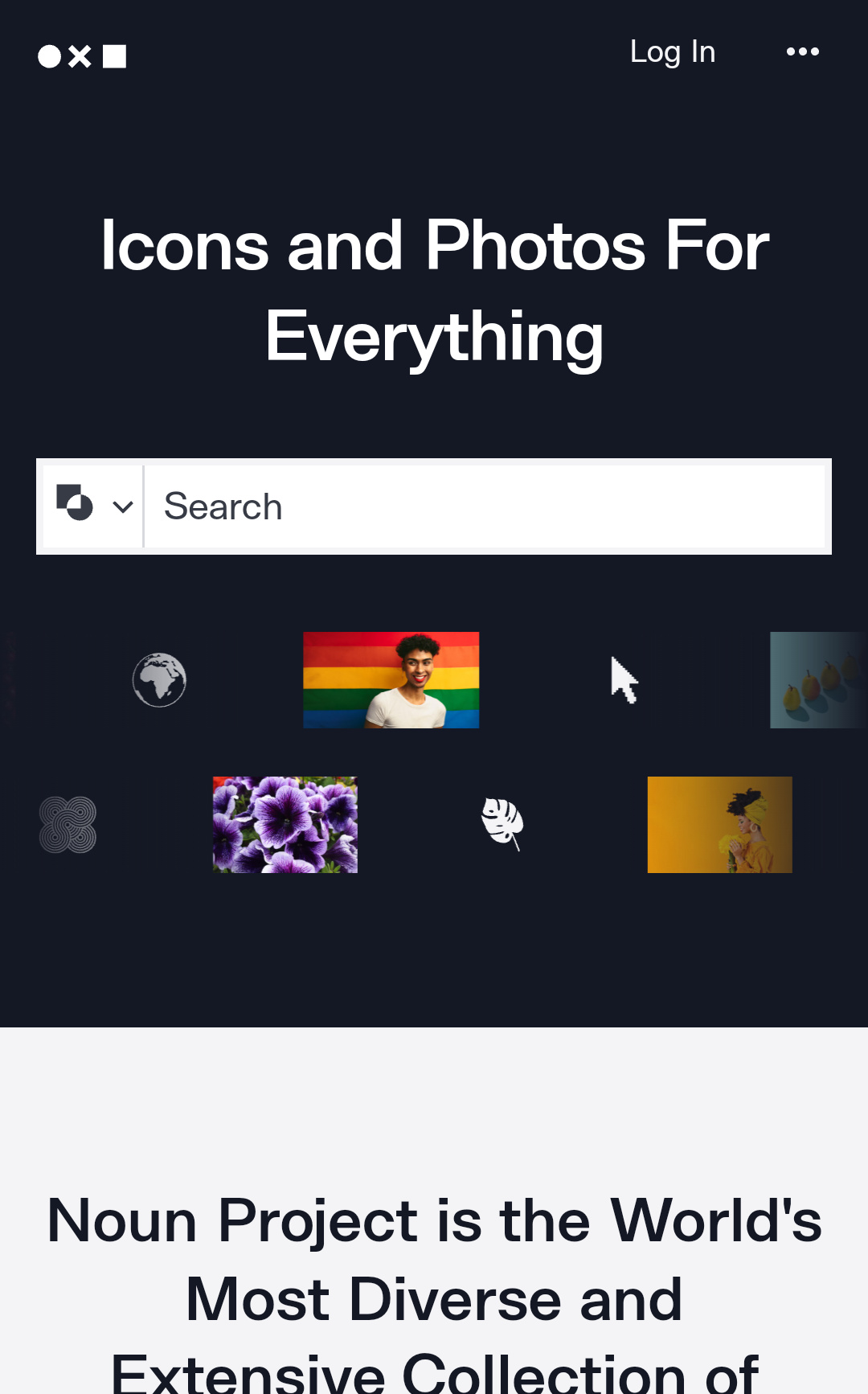Image resolution: width=868 pixels, height=1394 pixels.
Task: Expand the search type dropdown
Action: (x=93, y=506)
